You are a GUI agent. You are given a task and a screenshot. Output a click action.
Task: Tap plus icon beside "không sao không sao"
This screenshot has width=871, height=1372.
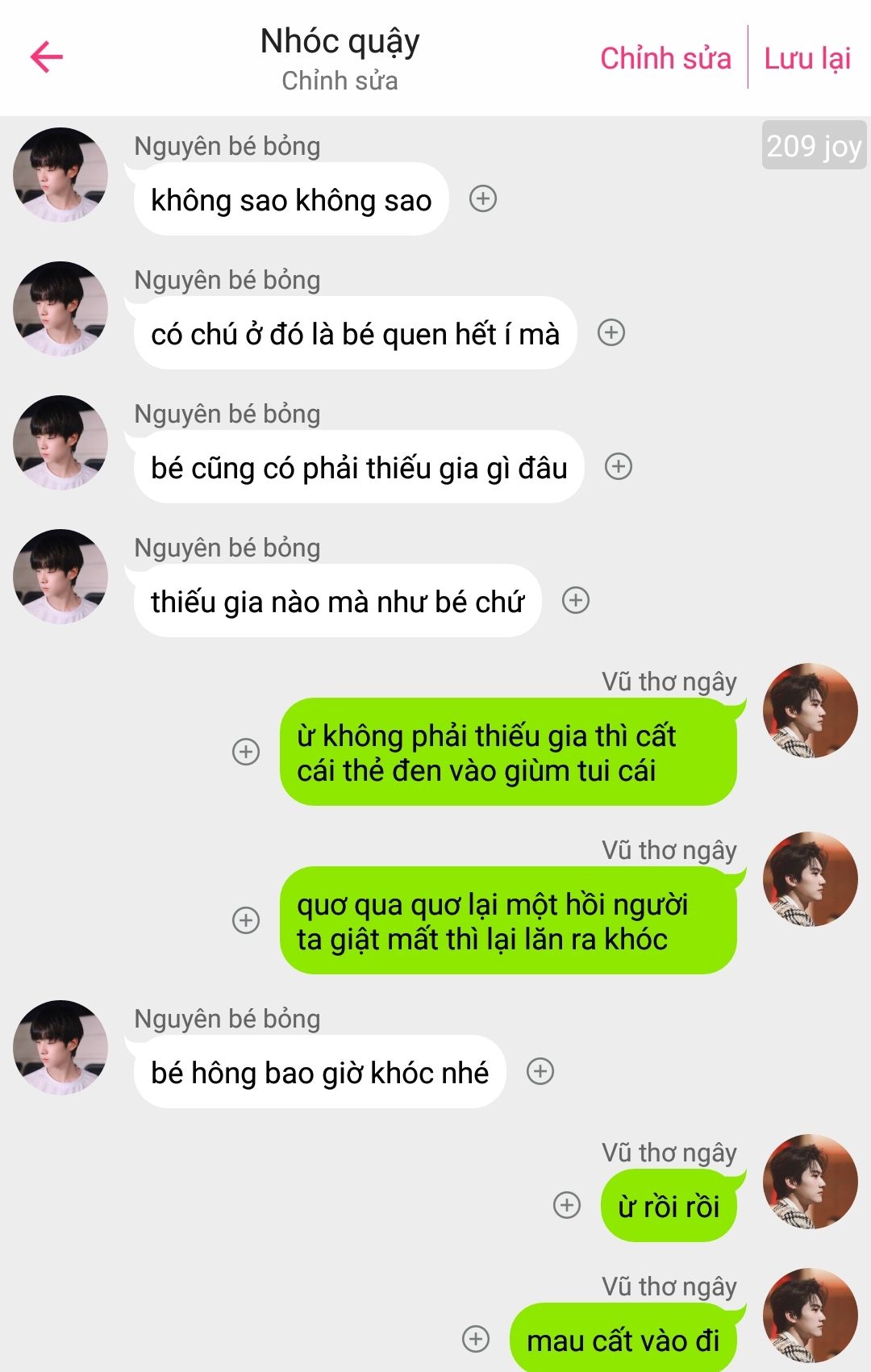coord(483,198)
